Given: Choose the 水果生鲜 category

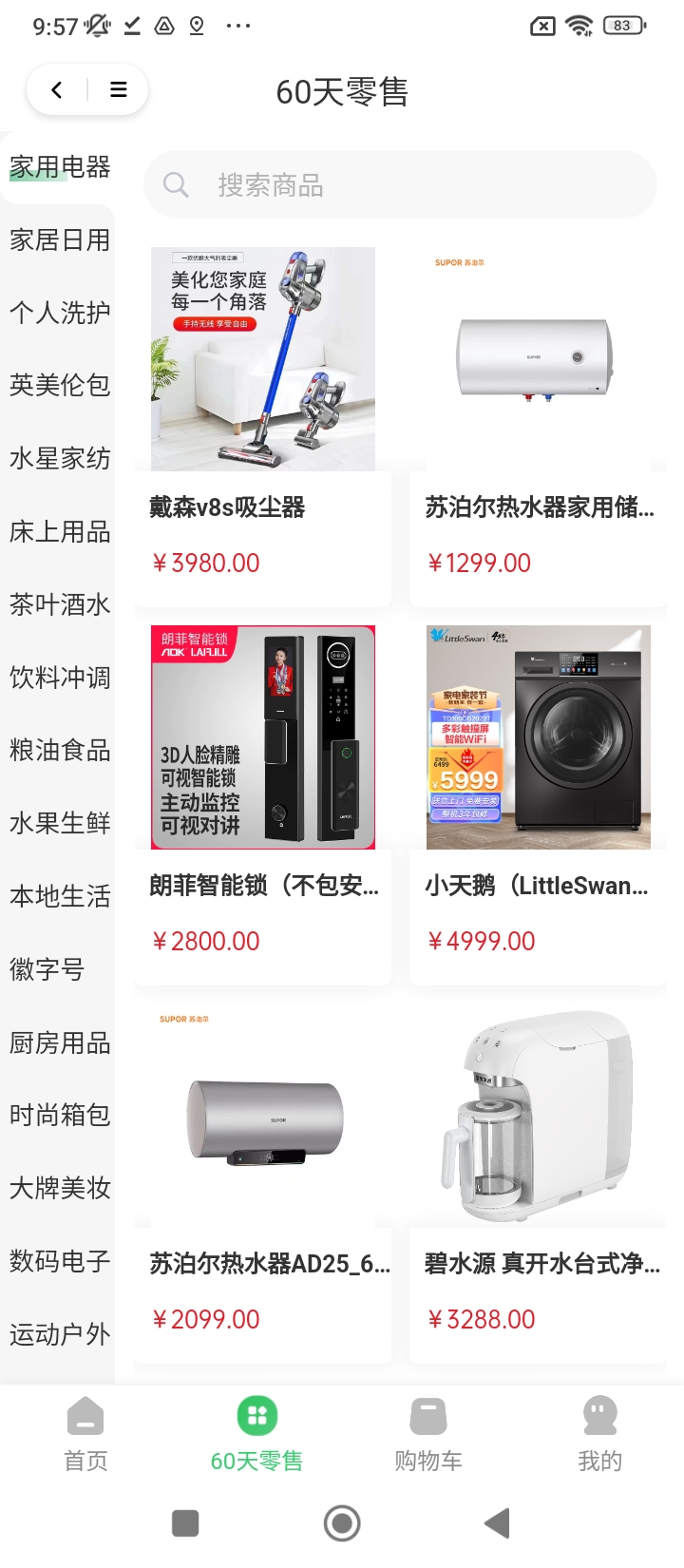Looking at the screenshot, I should pos(59,823).
